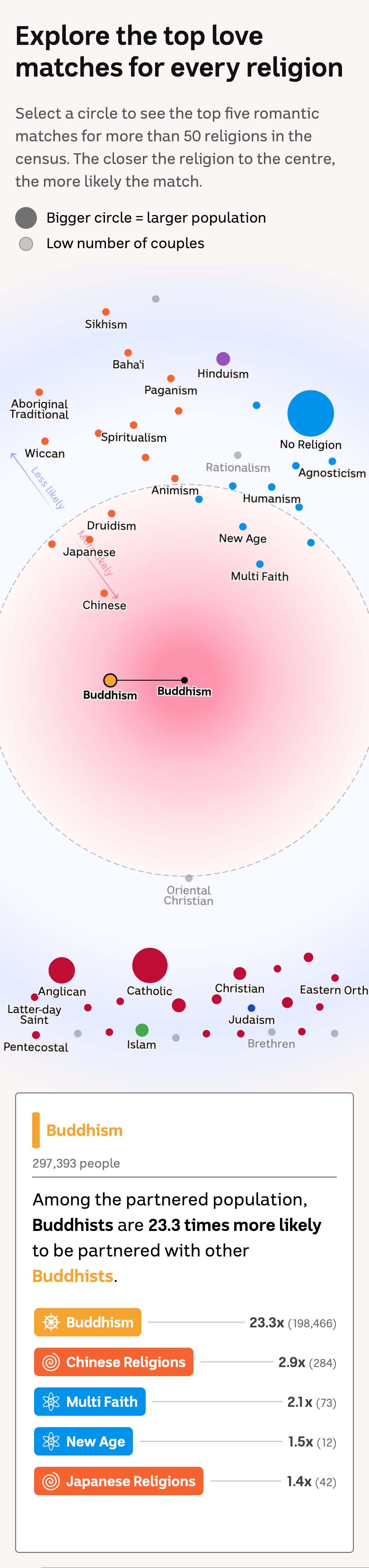
Task: Select the Chinese religions dot
Action: (x=104, y=593)
